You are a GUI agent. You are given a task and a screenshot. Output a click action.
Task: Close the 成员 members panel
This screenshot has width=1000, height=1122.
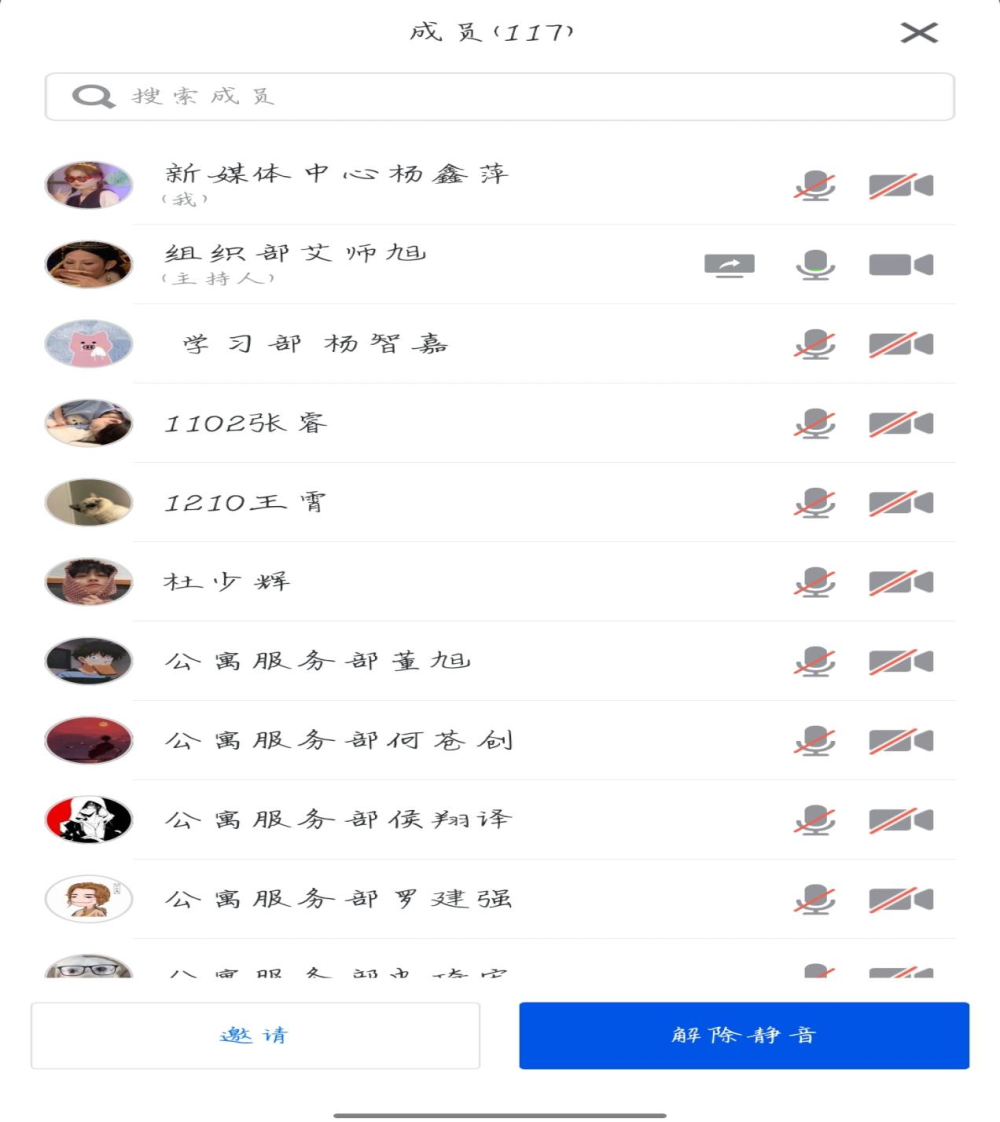[x=918, y=33]
